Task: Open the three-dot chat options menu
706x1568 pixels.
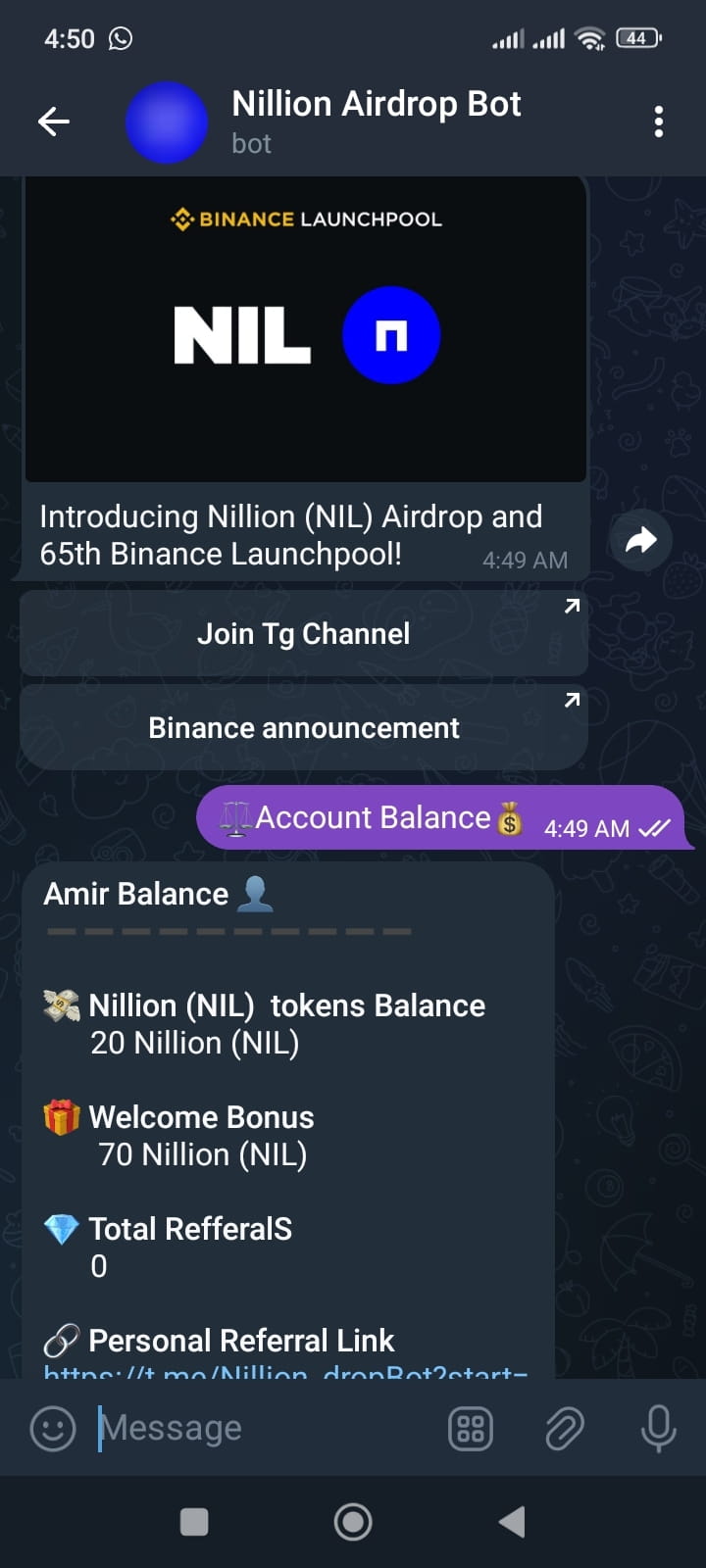Action: point(658,121)
